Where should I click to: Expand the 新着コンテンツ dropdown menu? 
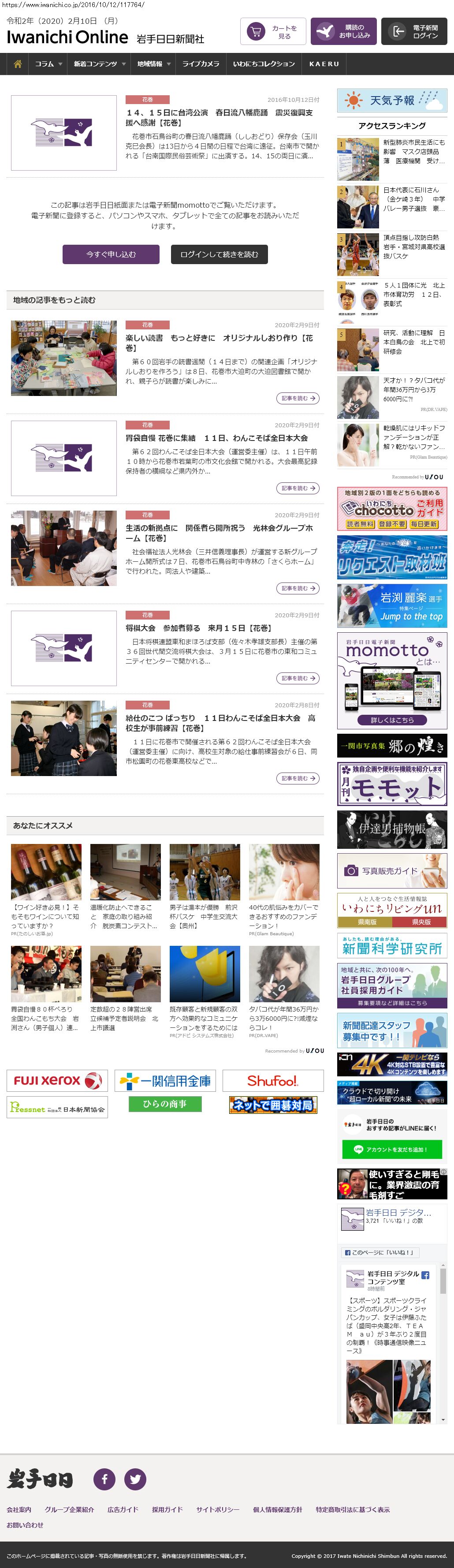click(x=100, y=64)
